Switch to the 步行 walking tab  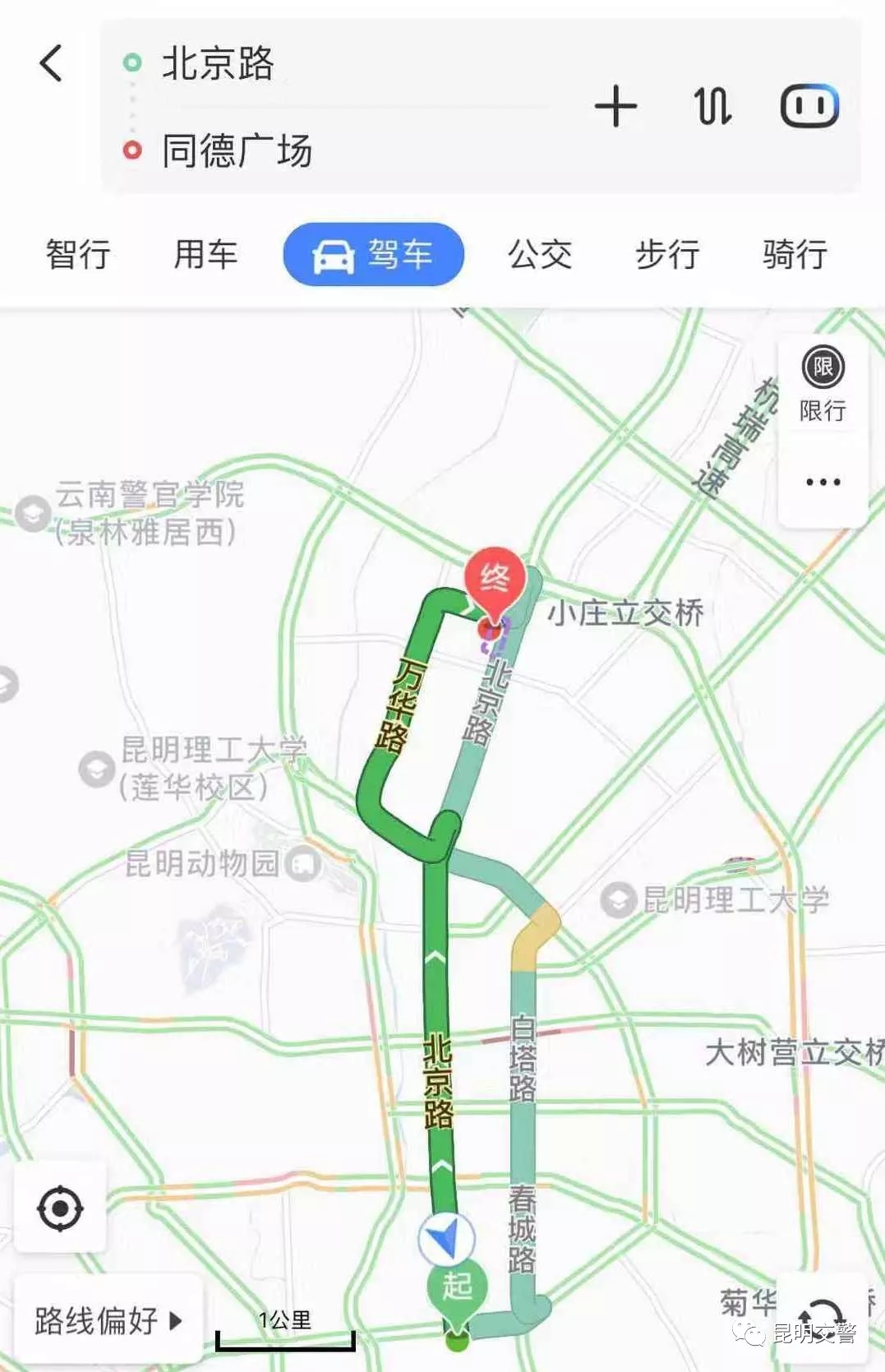pos(667,254)
